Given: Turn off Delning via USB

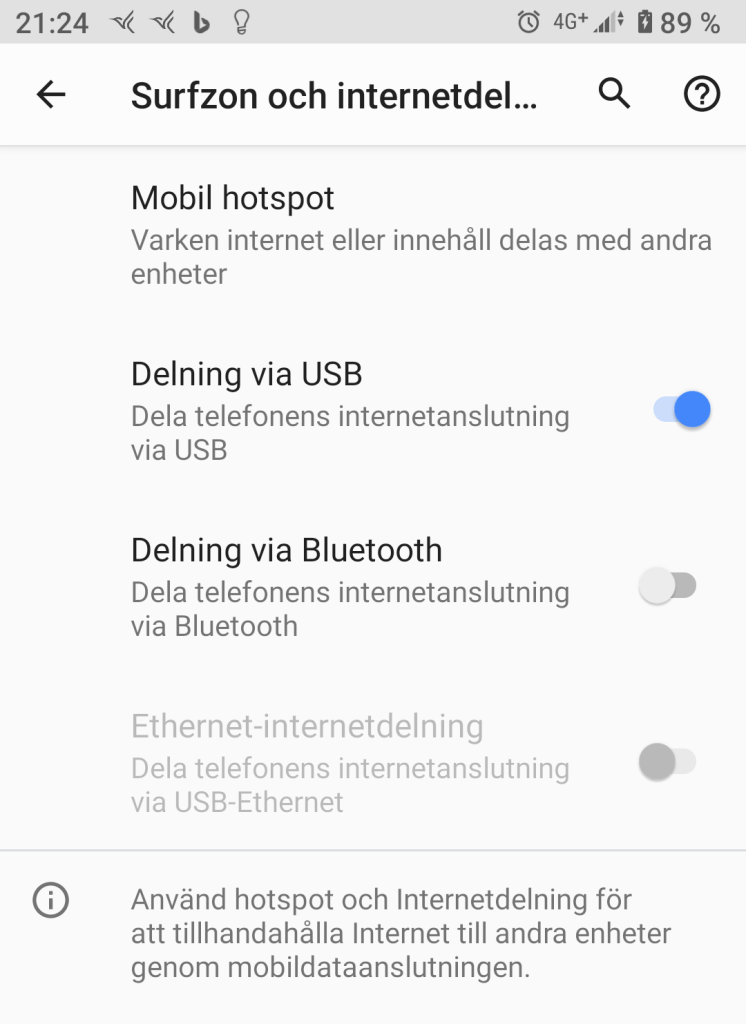Looking at the screenshot, I should (x=682, y=410).
